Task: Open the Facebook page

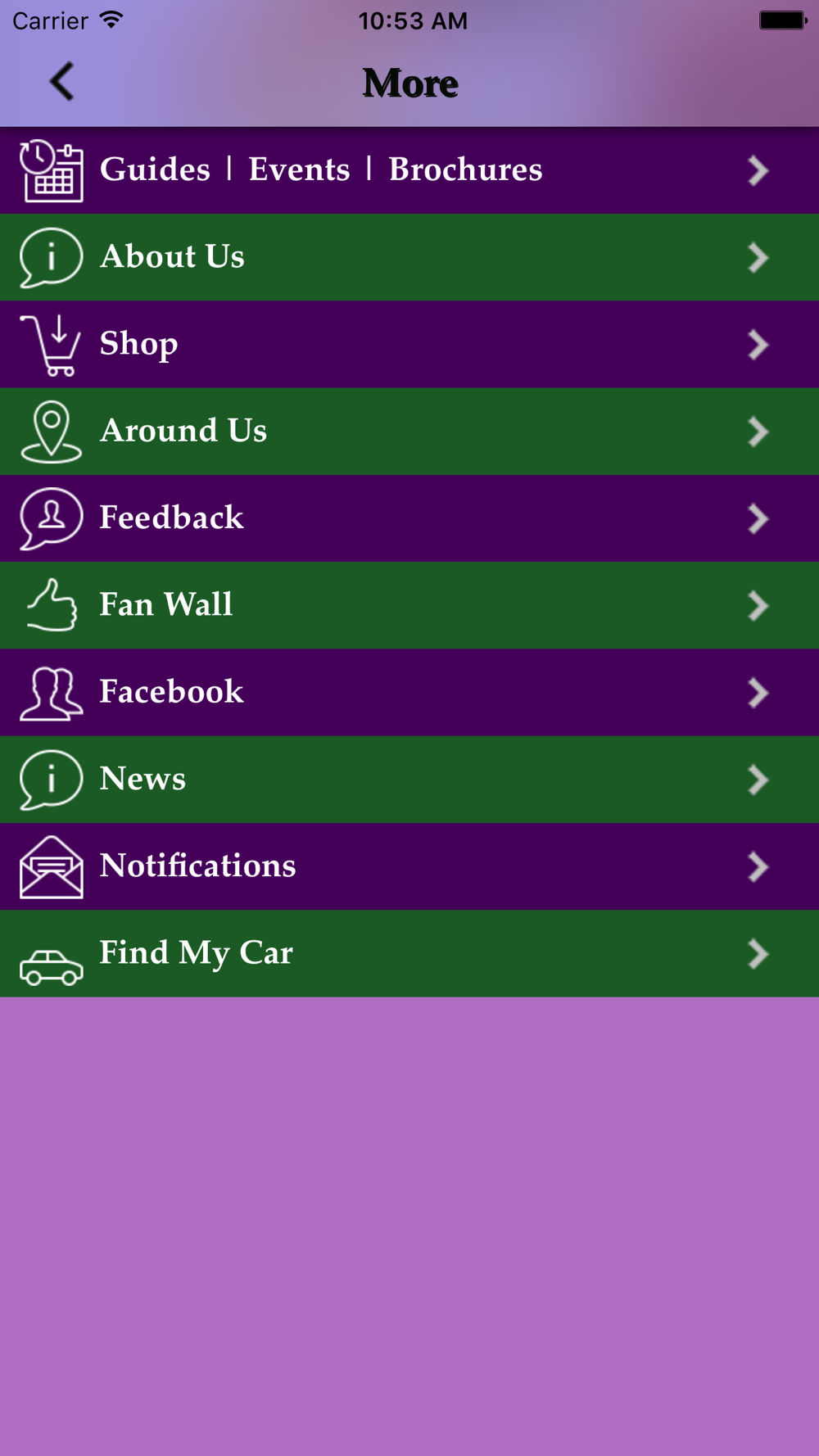Action: tap(409, 693)
